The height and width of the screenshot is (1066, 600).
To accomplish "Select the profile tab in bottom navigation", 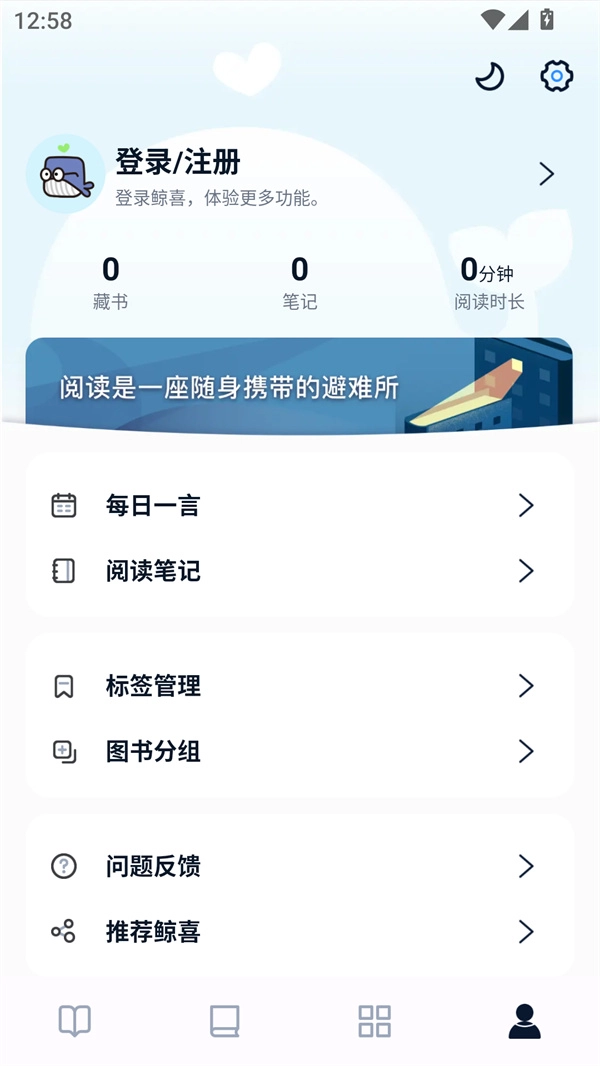I will coord(524,1021).
